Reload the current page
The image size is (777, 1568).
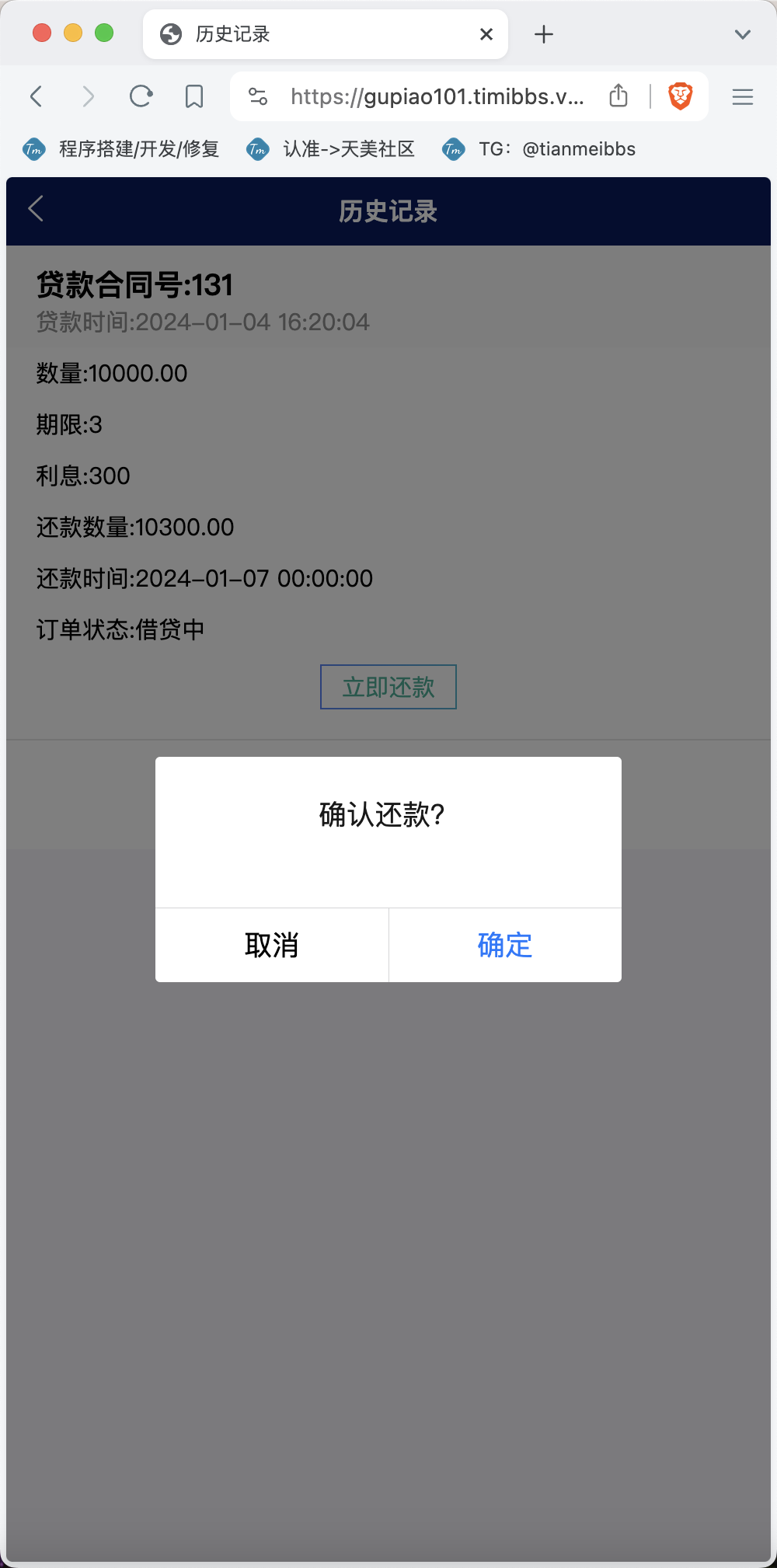[141, 96]
